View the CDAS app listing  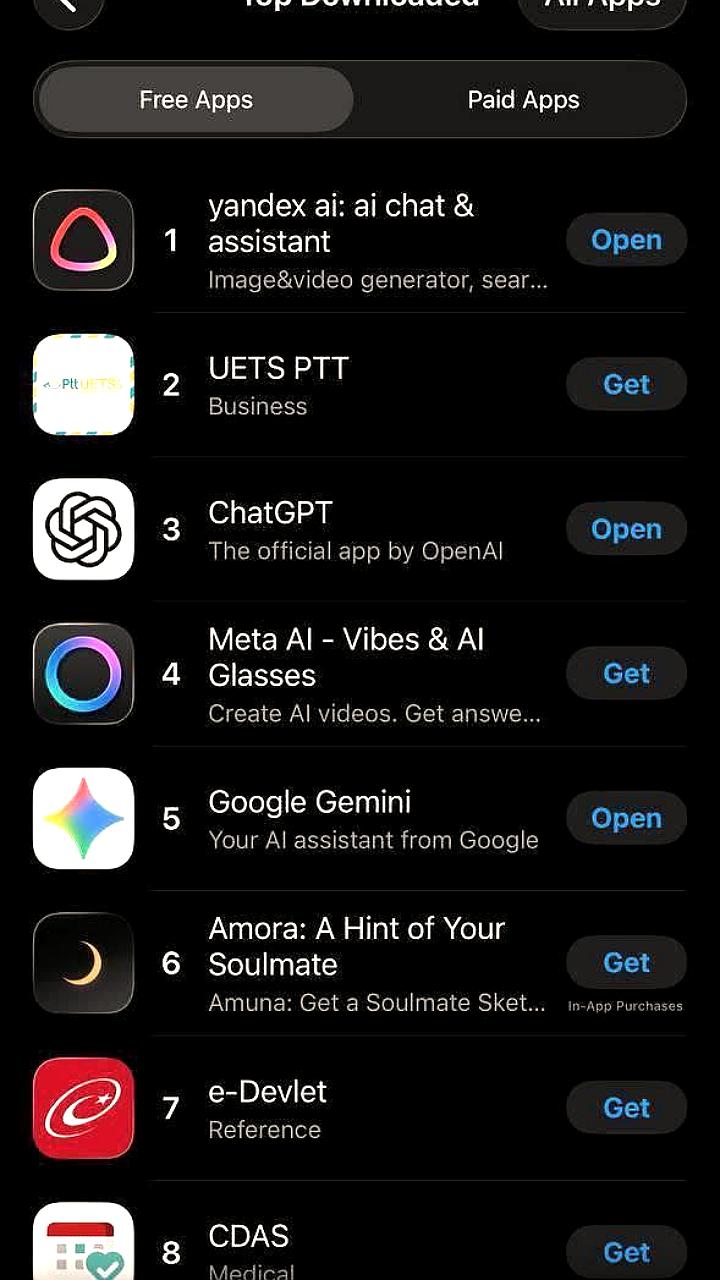click(x=248, y=1237)
